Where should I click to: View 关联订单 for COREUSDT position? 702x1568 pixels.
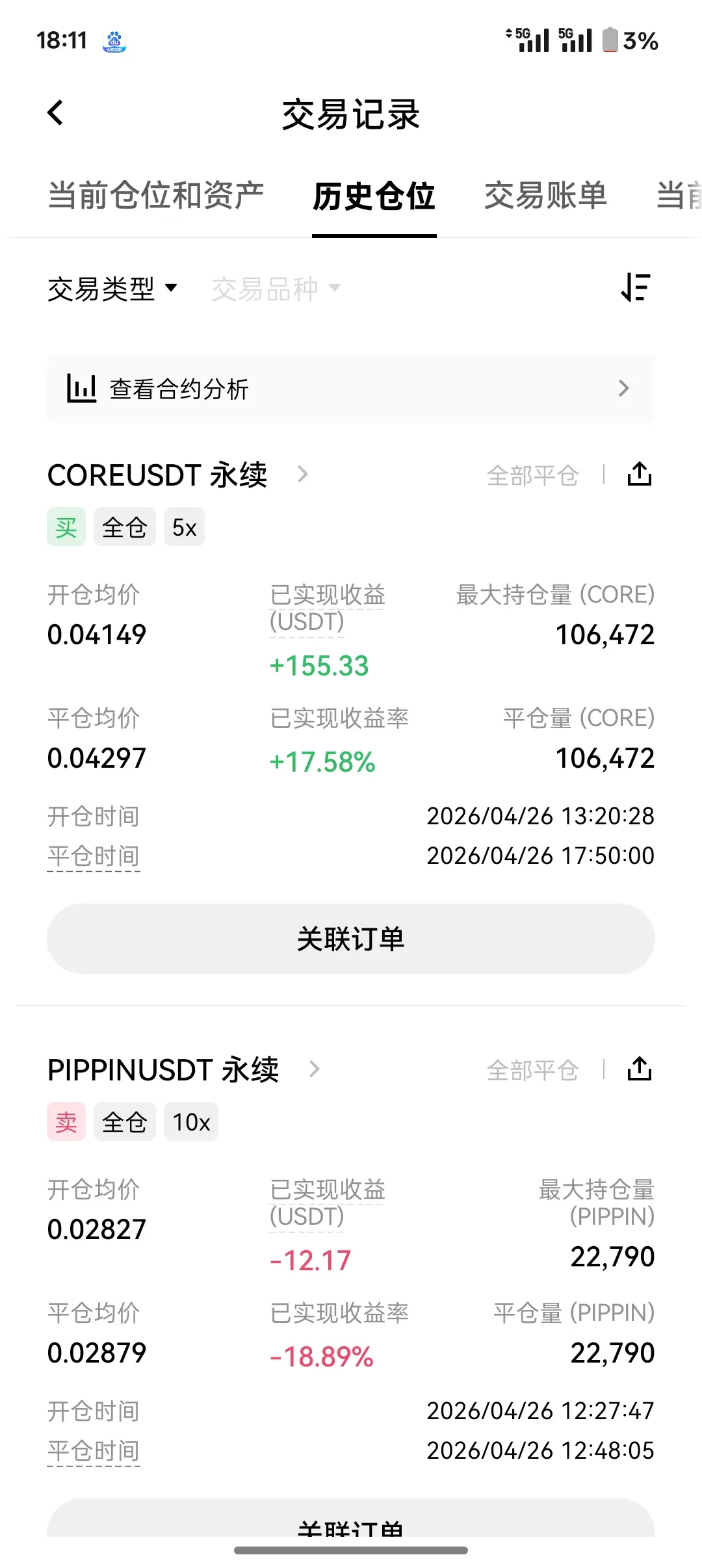(x=350, y=939)
